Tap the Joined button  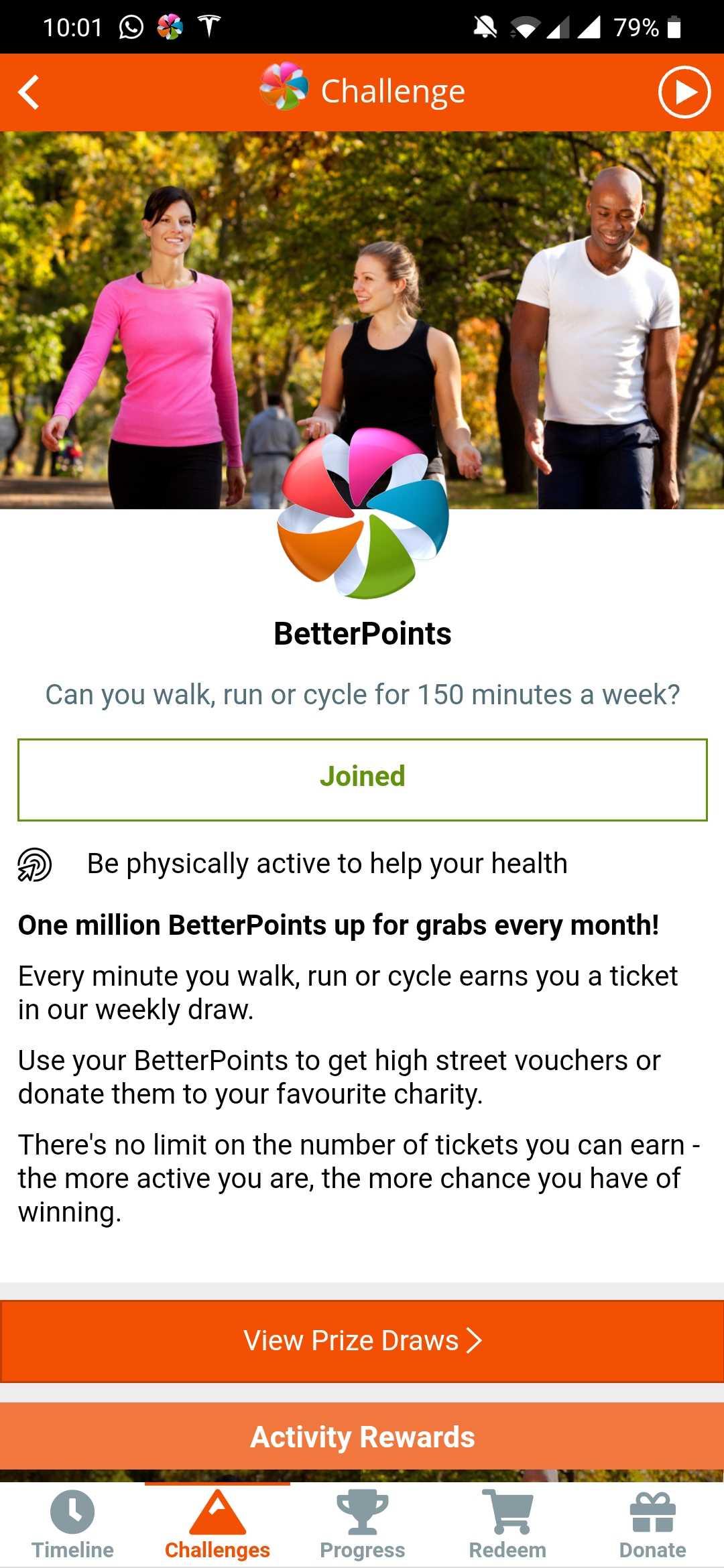[362, 777]
